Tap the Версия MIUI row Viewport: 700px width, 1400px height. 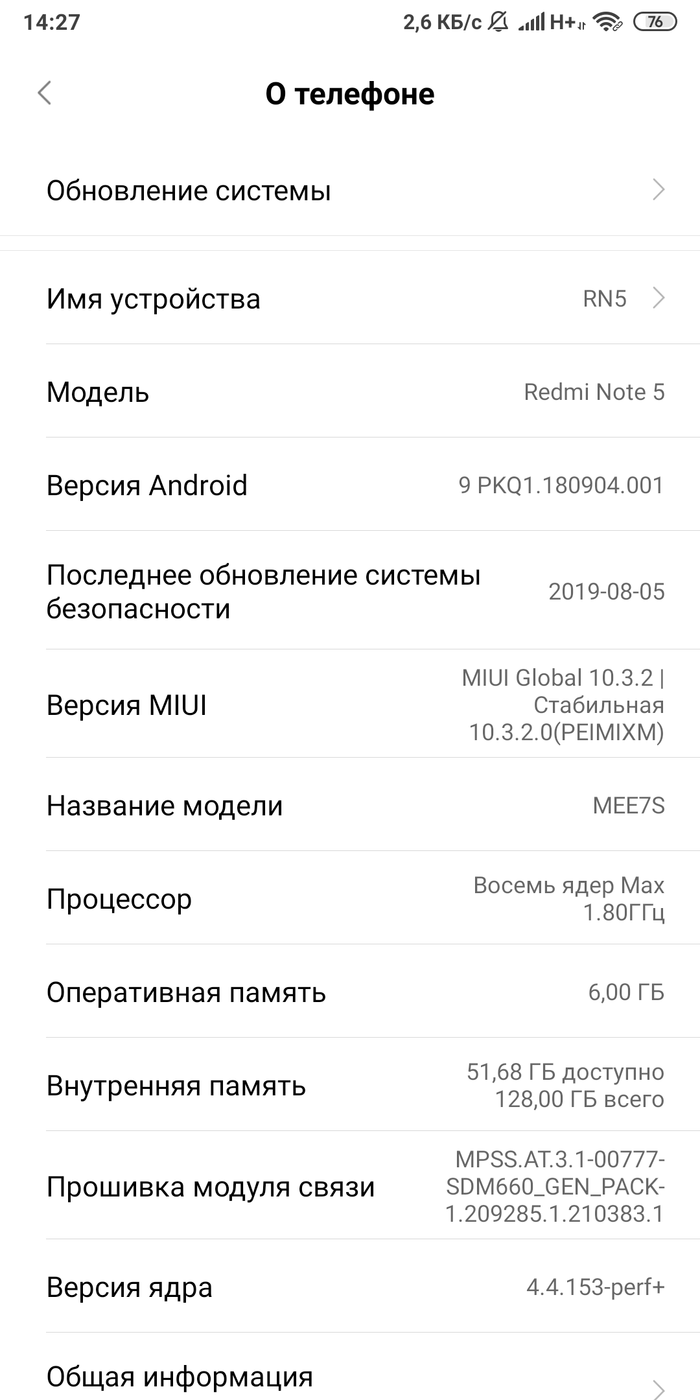[x=350, y=705]
